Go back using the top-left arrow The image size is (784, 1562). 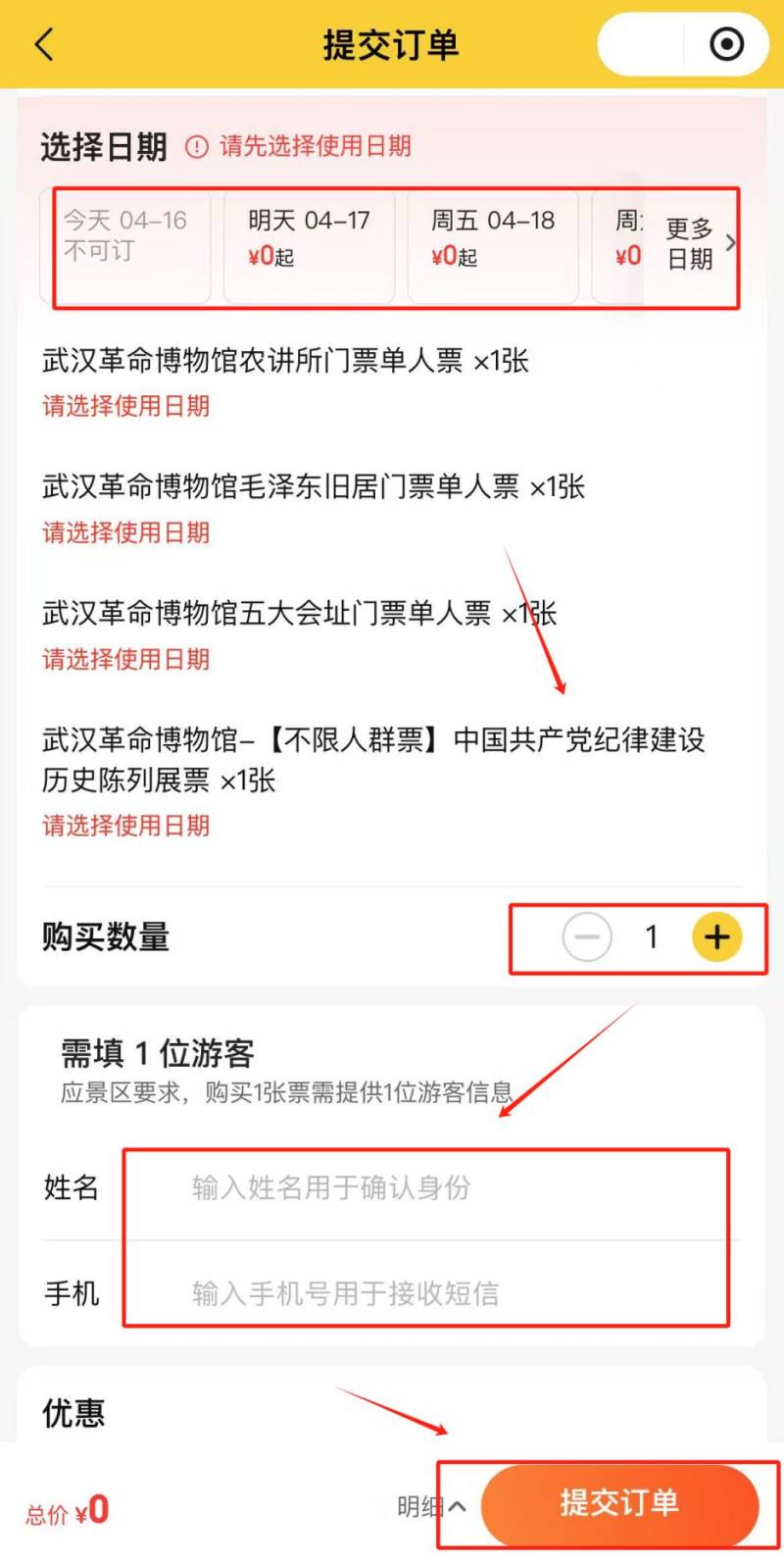point(45,45)
